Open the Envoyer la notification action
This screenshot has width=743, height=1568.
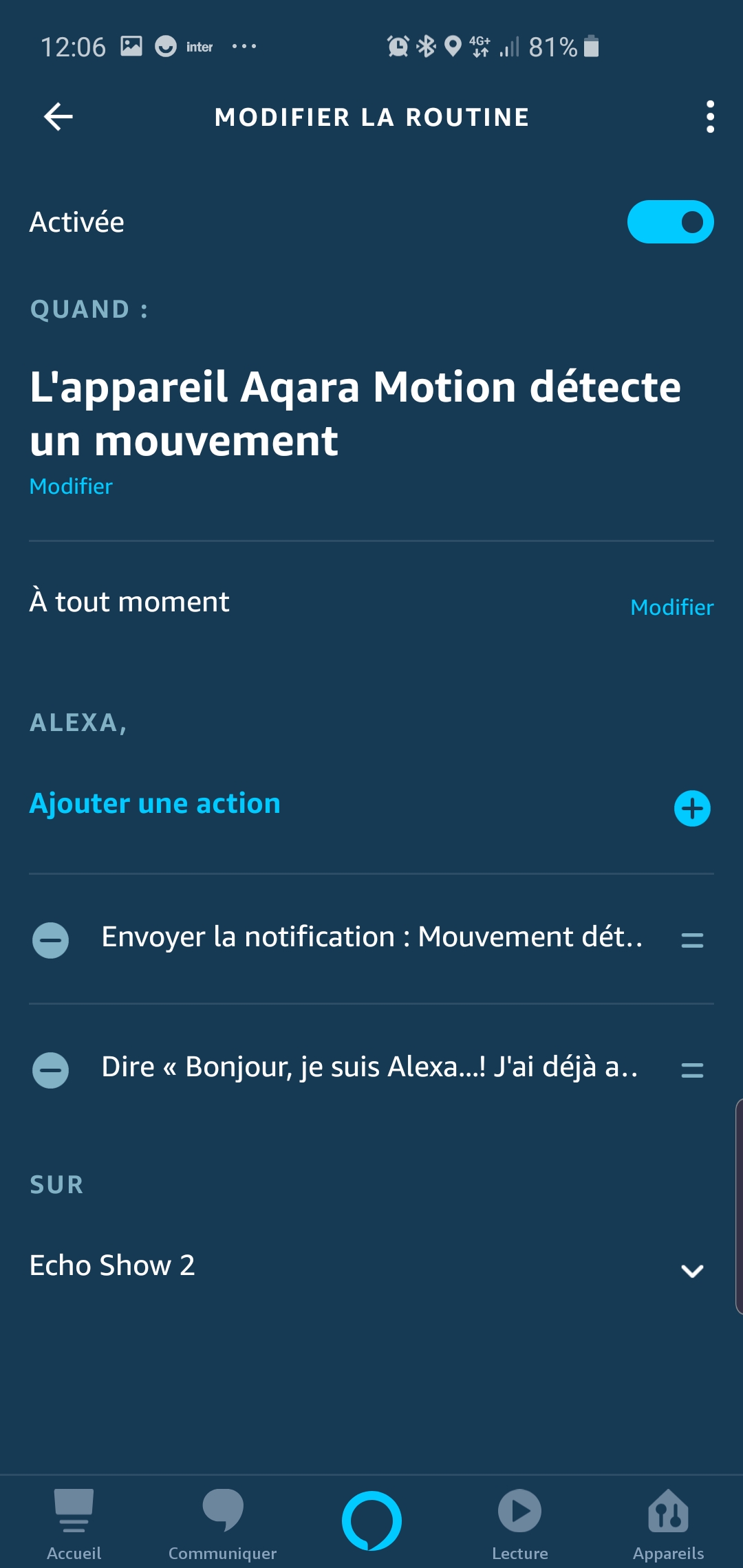pyautogui.click(x=372, y=937)
